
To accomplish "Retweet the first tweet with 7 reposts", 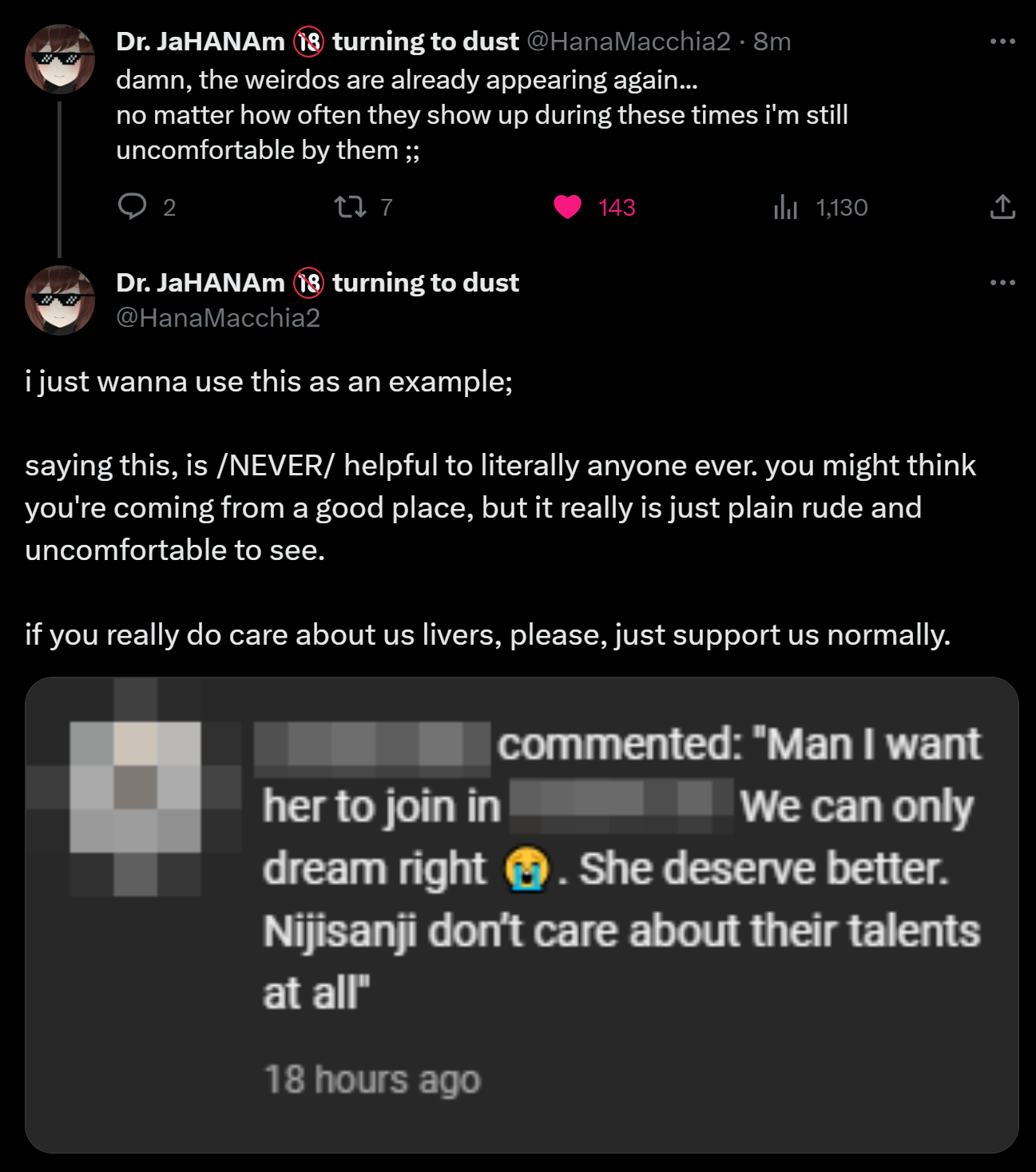I will click(350, 208).
